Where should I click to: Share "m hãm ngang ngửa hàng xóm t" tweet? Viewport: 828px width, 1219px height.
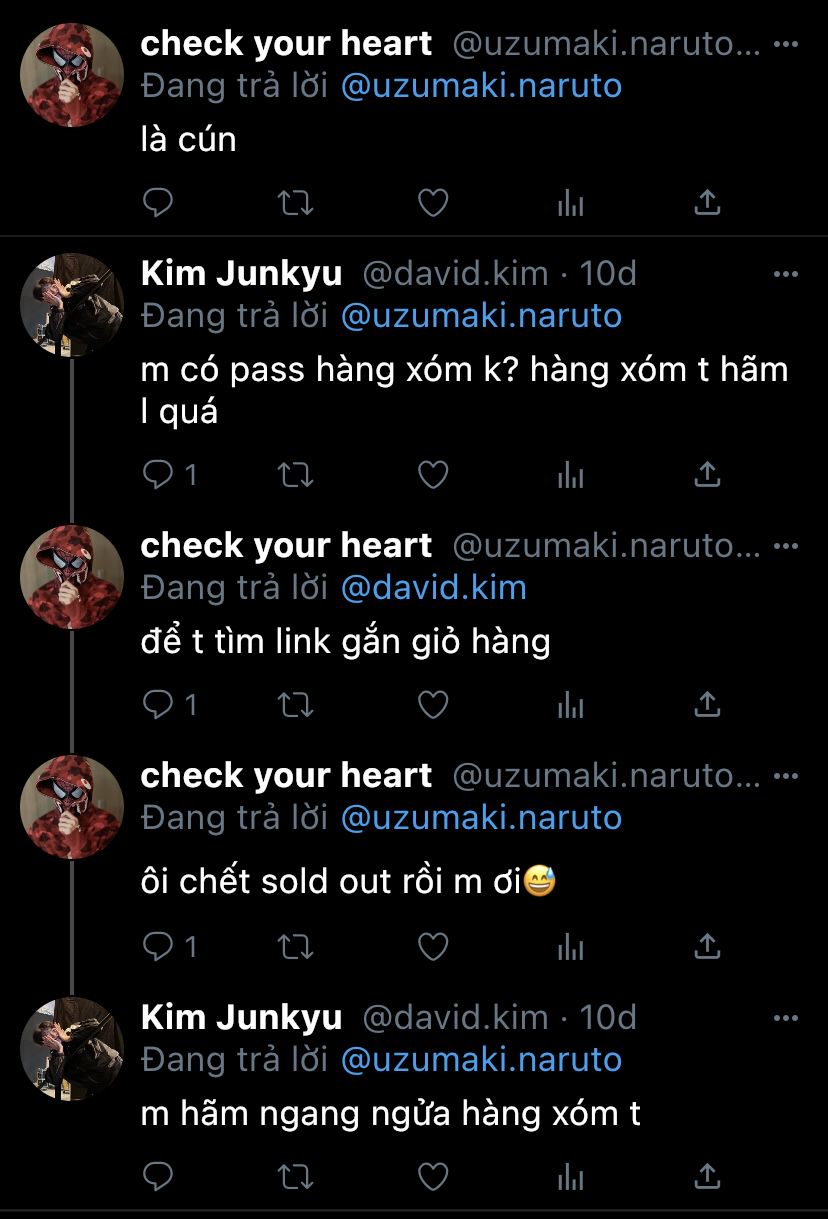click(707, 1176)
